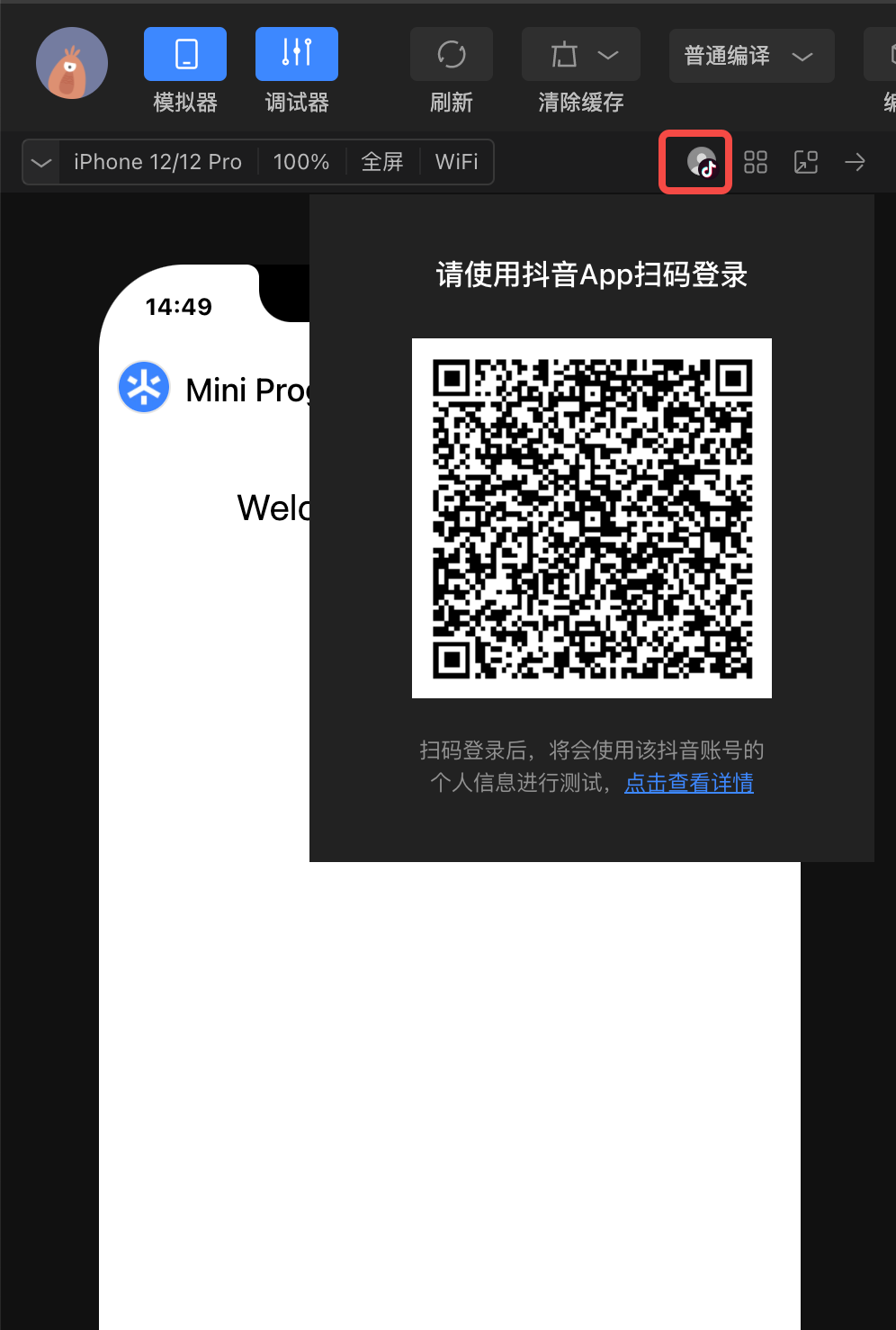The image size is (896, 1330).
Task: Expand the chevron left of device name
Action: (x=41, y=163)
